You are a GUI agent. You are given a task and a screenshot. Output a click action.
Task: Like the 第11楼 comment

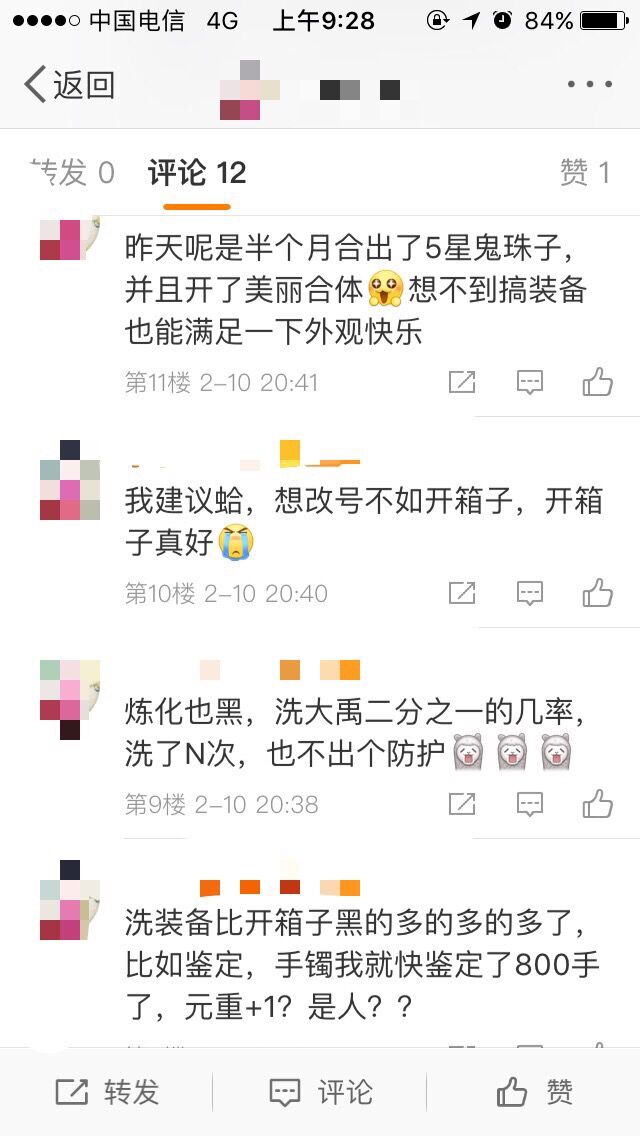coord(597,382)
